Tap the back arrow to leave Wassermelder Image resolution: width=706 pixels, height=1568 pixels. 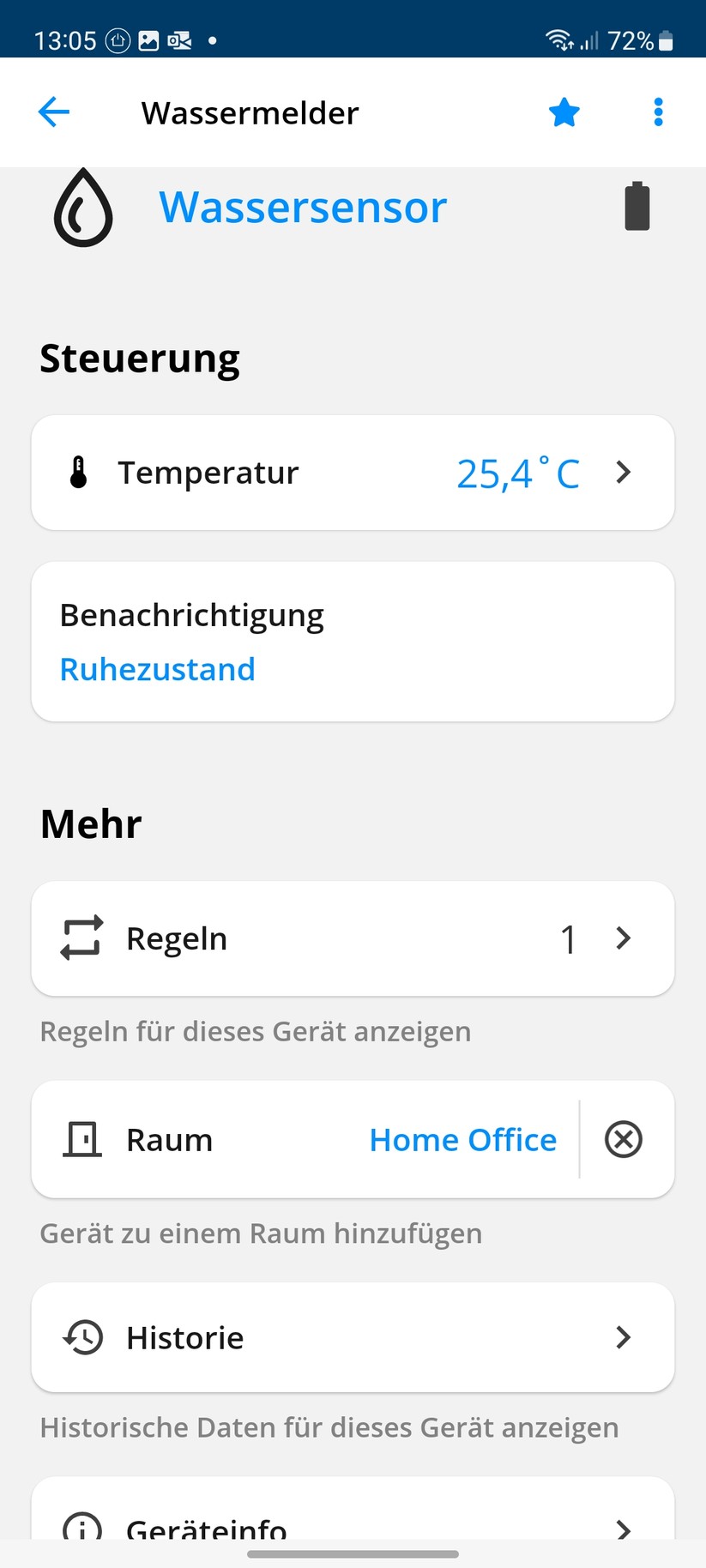click(53, 112)
